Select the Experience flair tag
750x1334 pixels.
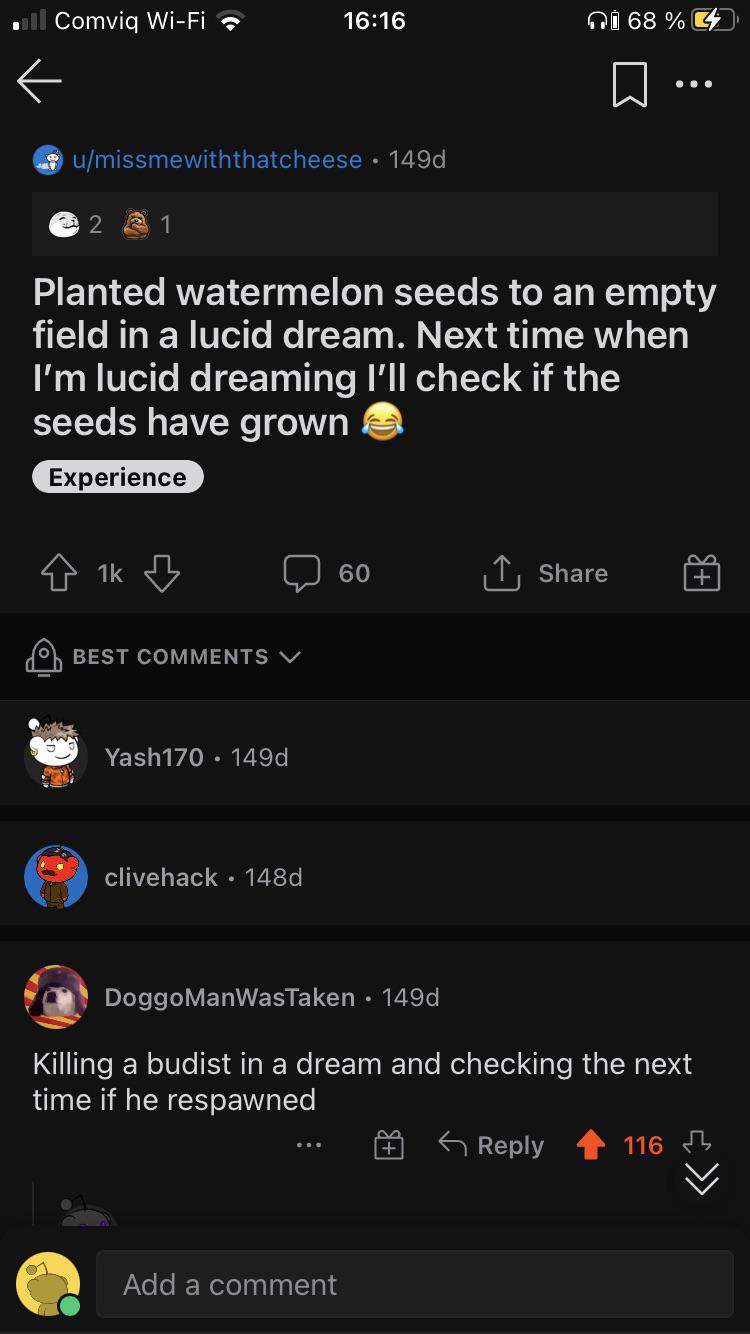[117, 477]
